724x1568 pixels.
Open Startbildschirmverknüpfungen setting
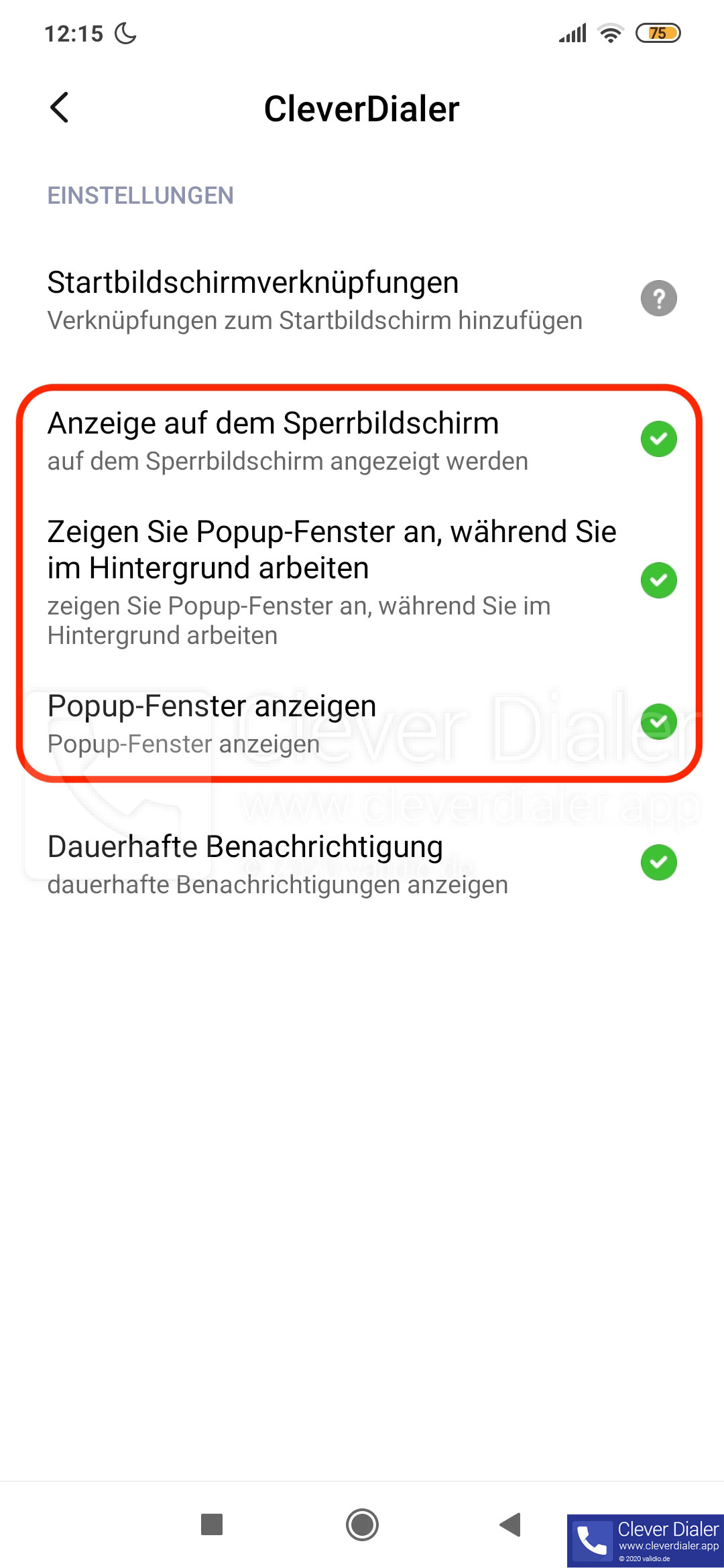point(362,300)
